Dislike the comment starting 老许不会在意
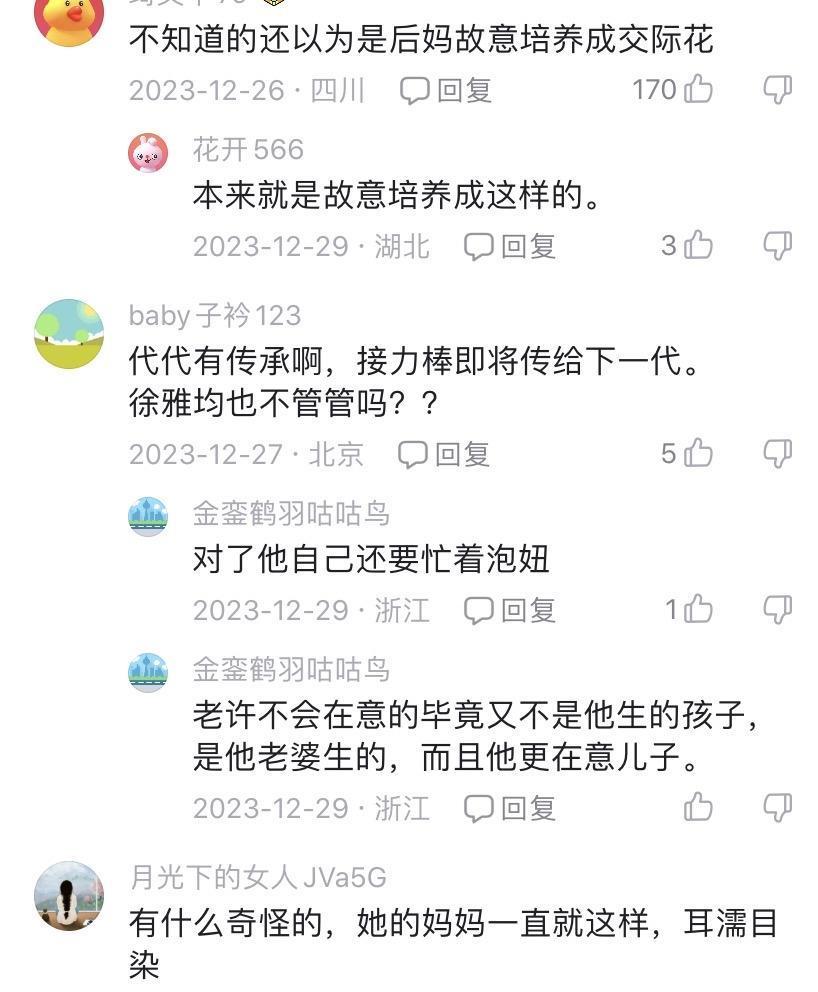This screenshot has width=818, height=992. [x=777, y=807]
